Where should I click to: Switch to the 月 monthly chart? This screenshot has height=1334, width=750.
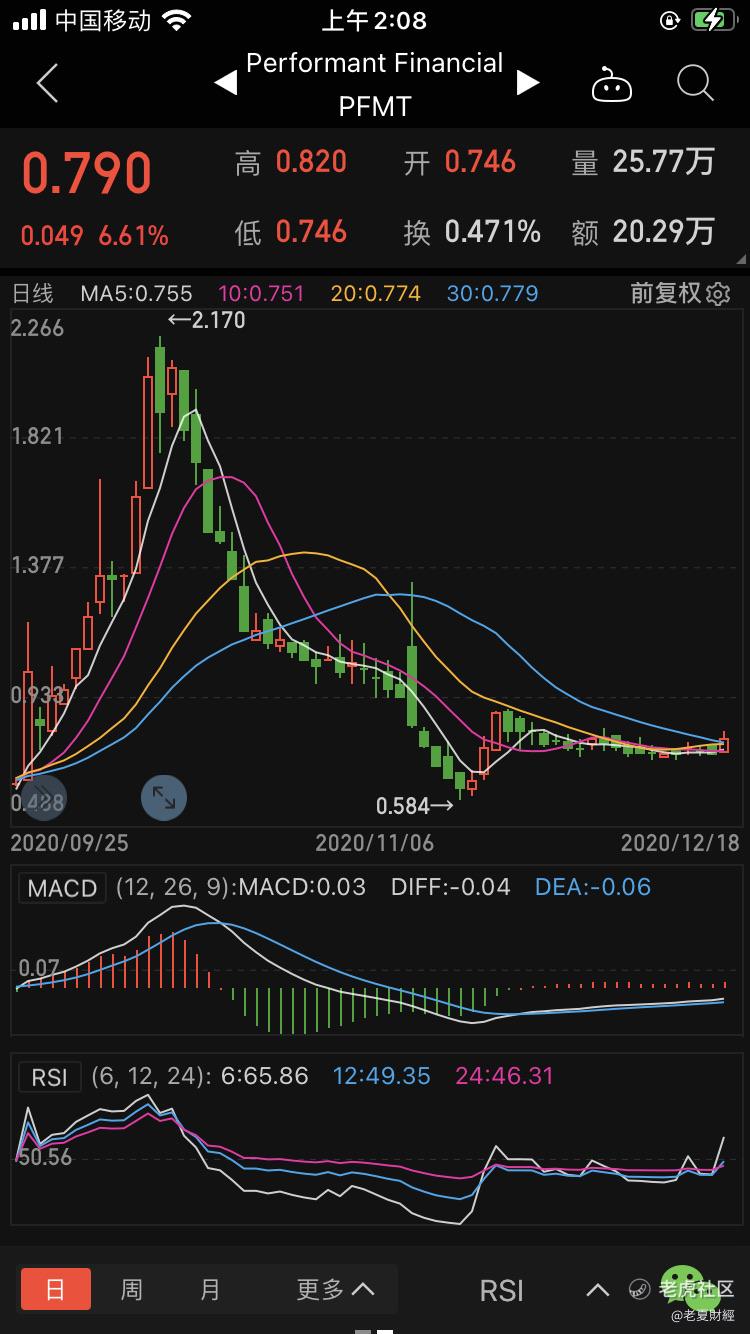[x=210, y=1289]
